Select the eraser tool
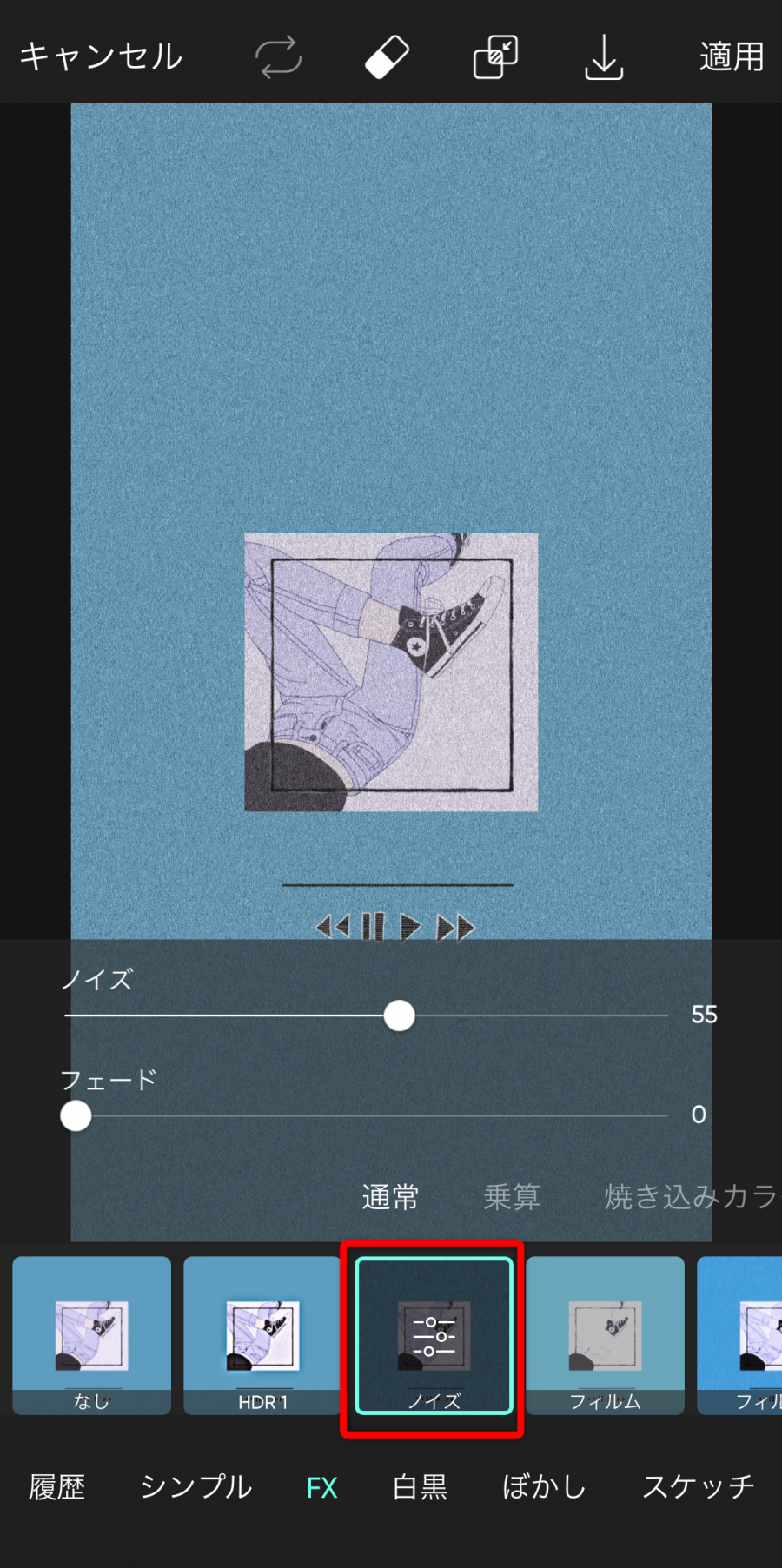 (x=387, y=57)
